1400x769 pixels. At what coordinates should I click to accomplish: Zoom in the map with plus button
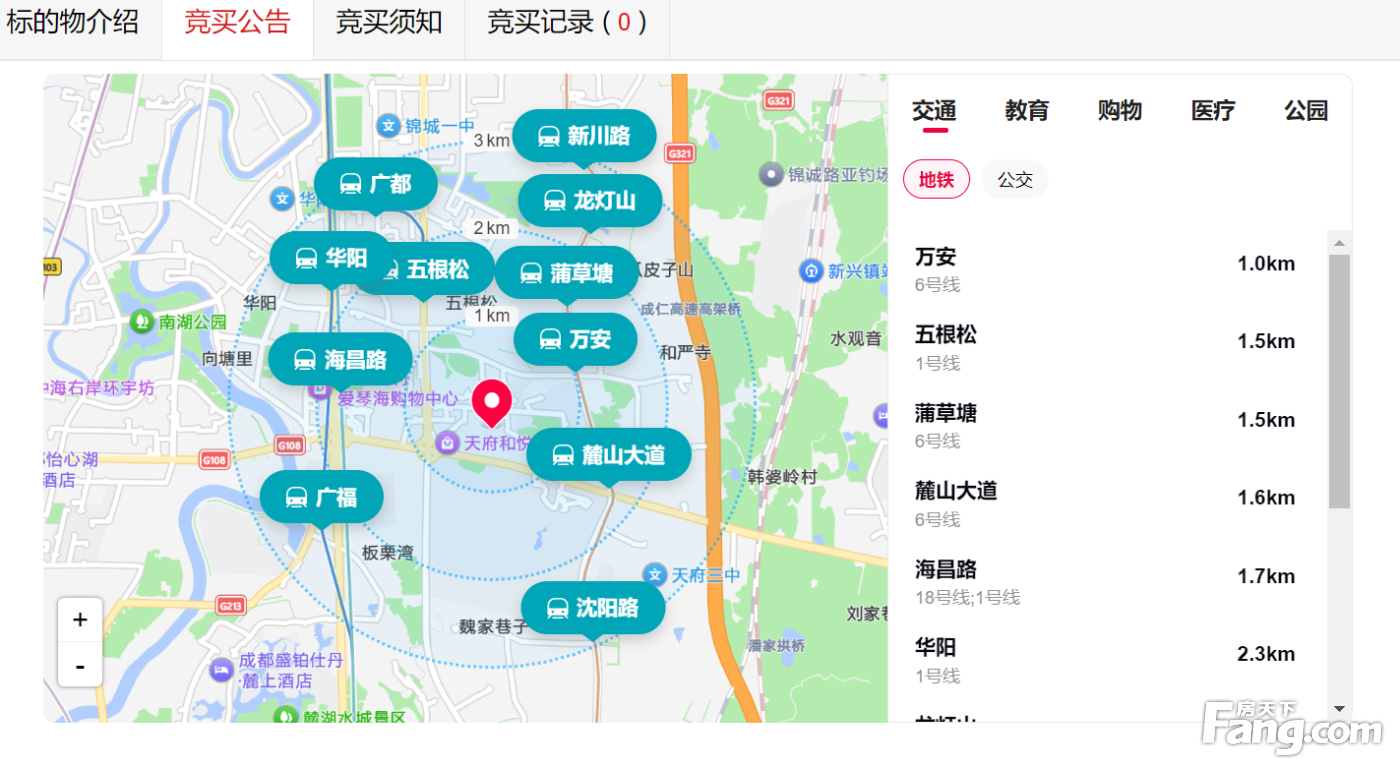[80, 620]
